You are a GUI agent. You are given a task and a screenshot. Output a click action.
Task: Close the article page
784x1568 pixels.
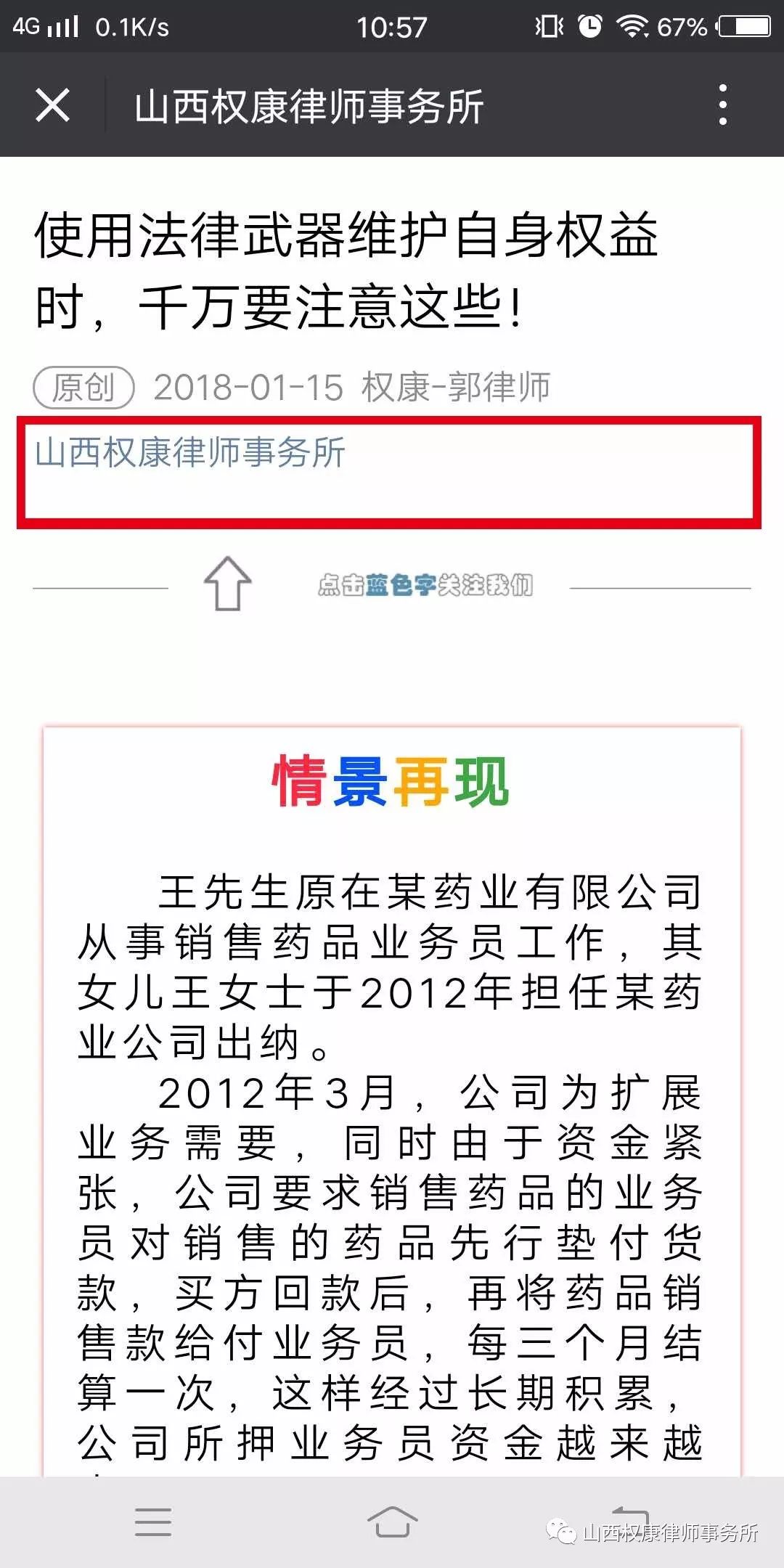click(x=53, y=105)
